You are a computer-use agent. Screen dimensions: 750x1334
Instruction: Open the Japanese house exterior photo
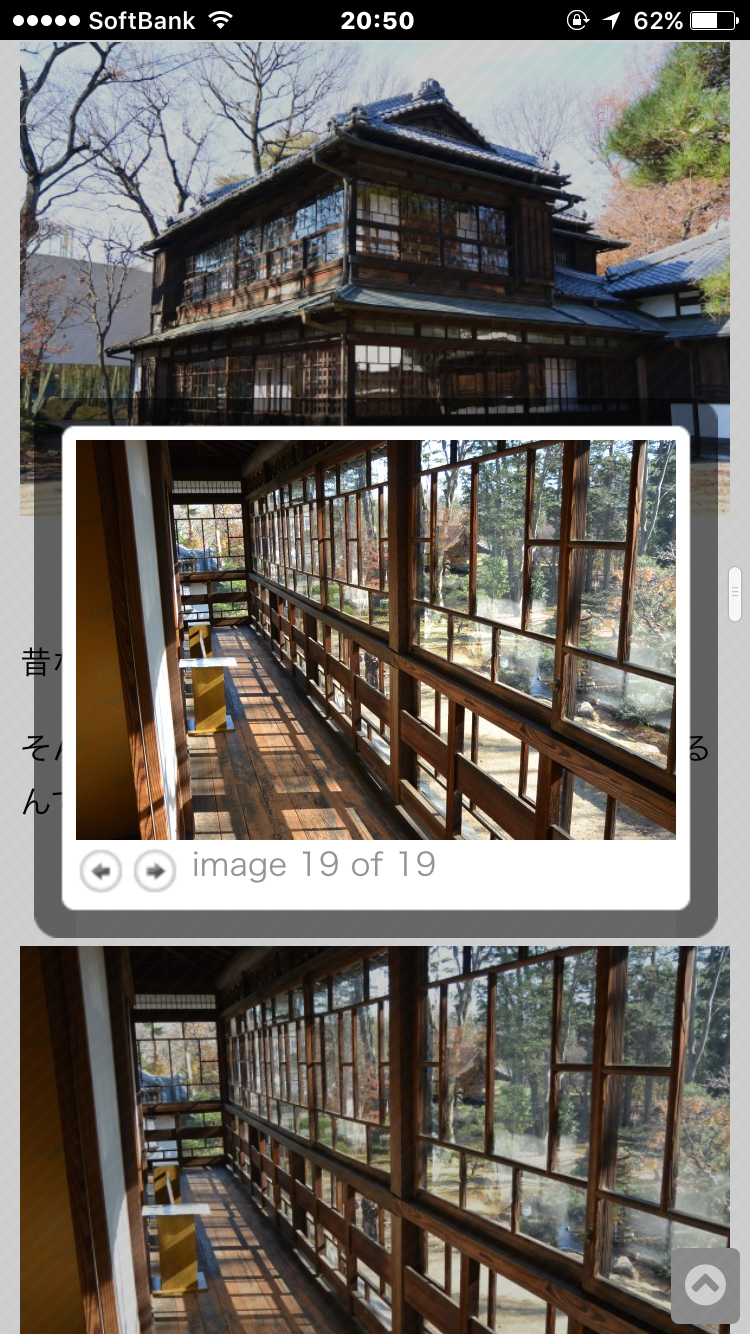coord(375,230)
